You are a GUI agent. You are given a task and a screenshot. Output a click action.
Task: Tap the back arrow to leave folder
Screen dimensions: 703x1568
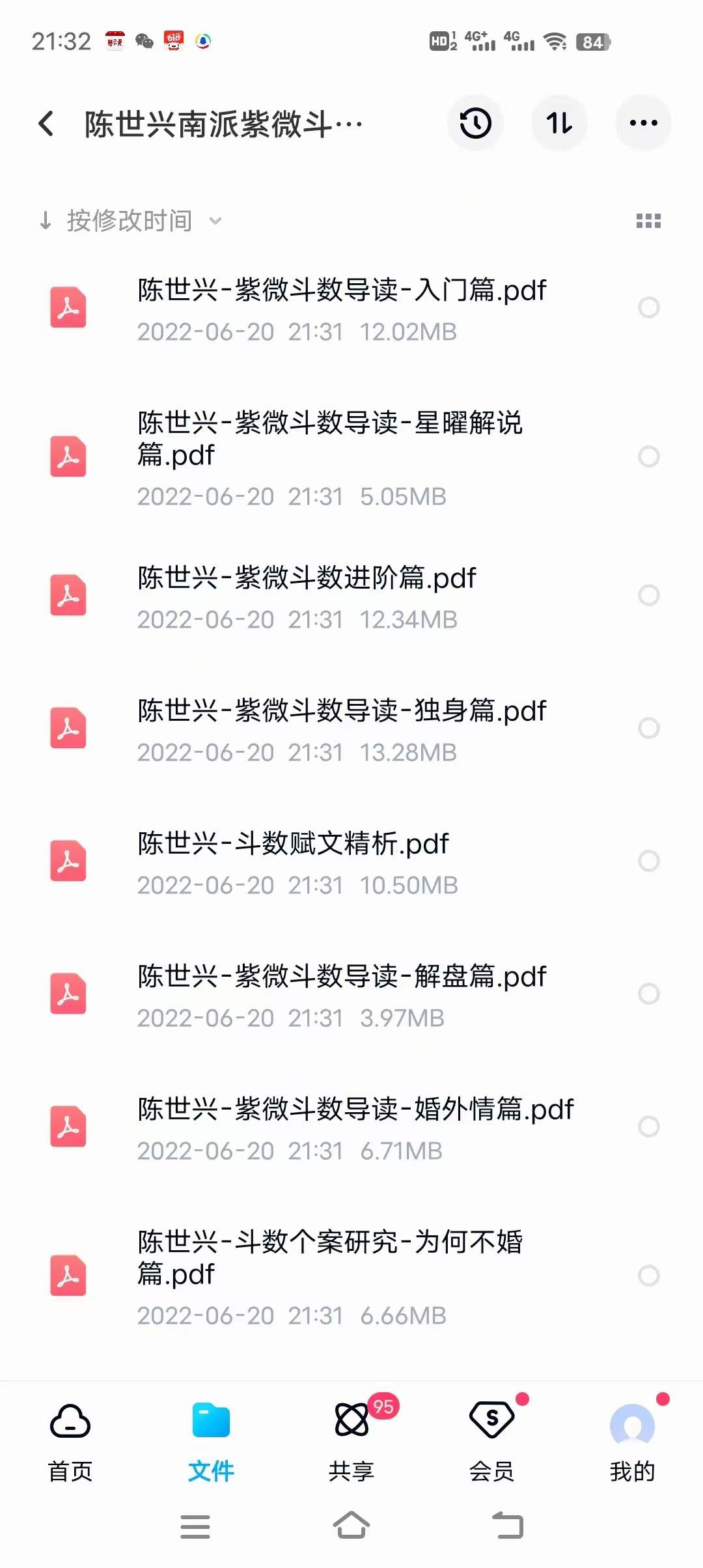coord(46,123)
